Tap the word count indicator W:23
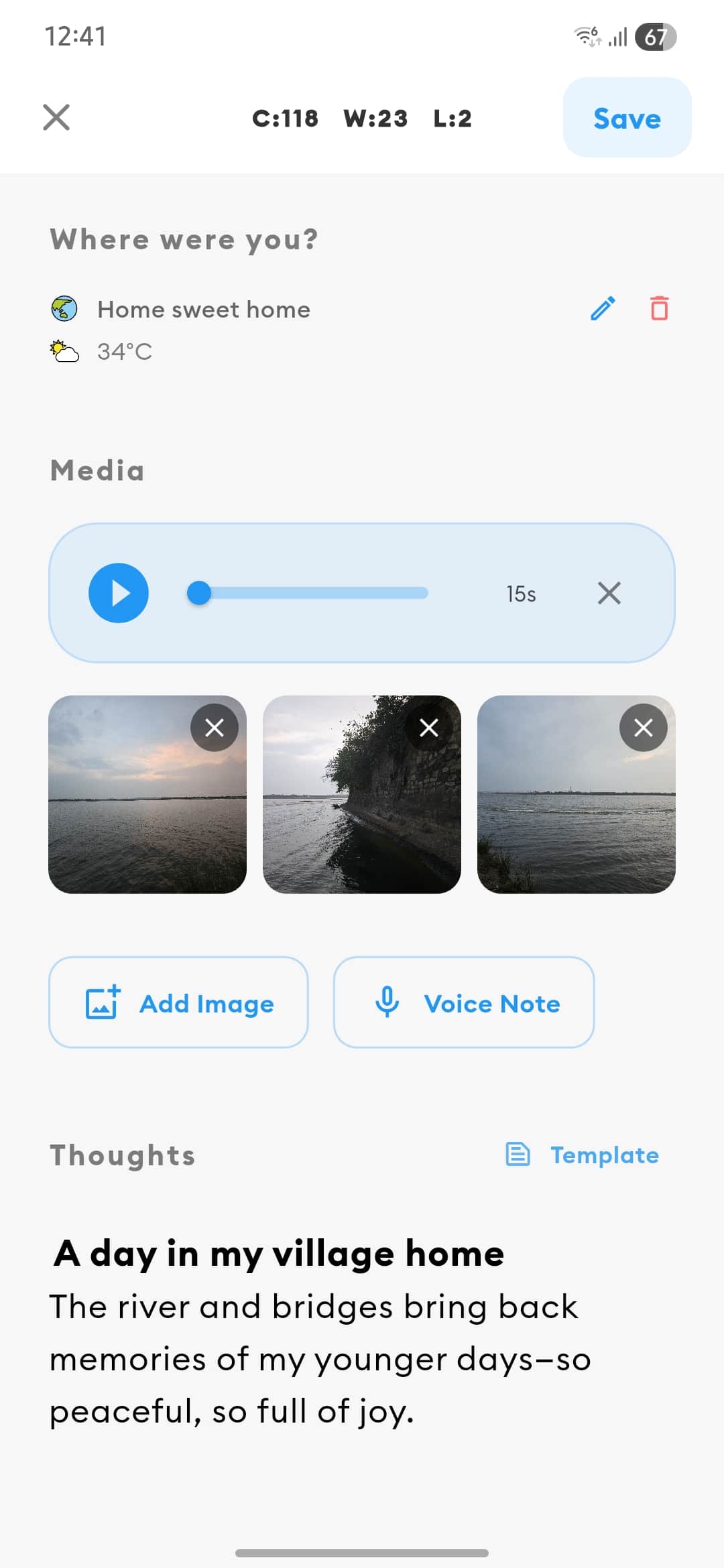Screen dimensions: 724x1568 click(x=374, y=118)
